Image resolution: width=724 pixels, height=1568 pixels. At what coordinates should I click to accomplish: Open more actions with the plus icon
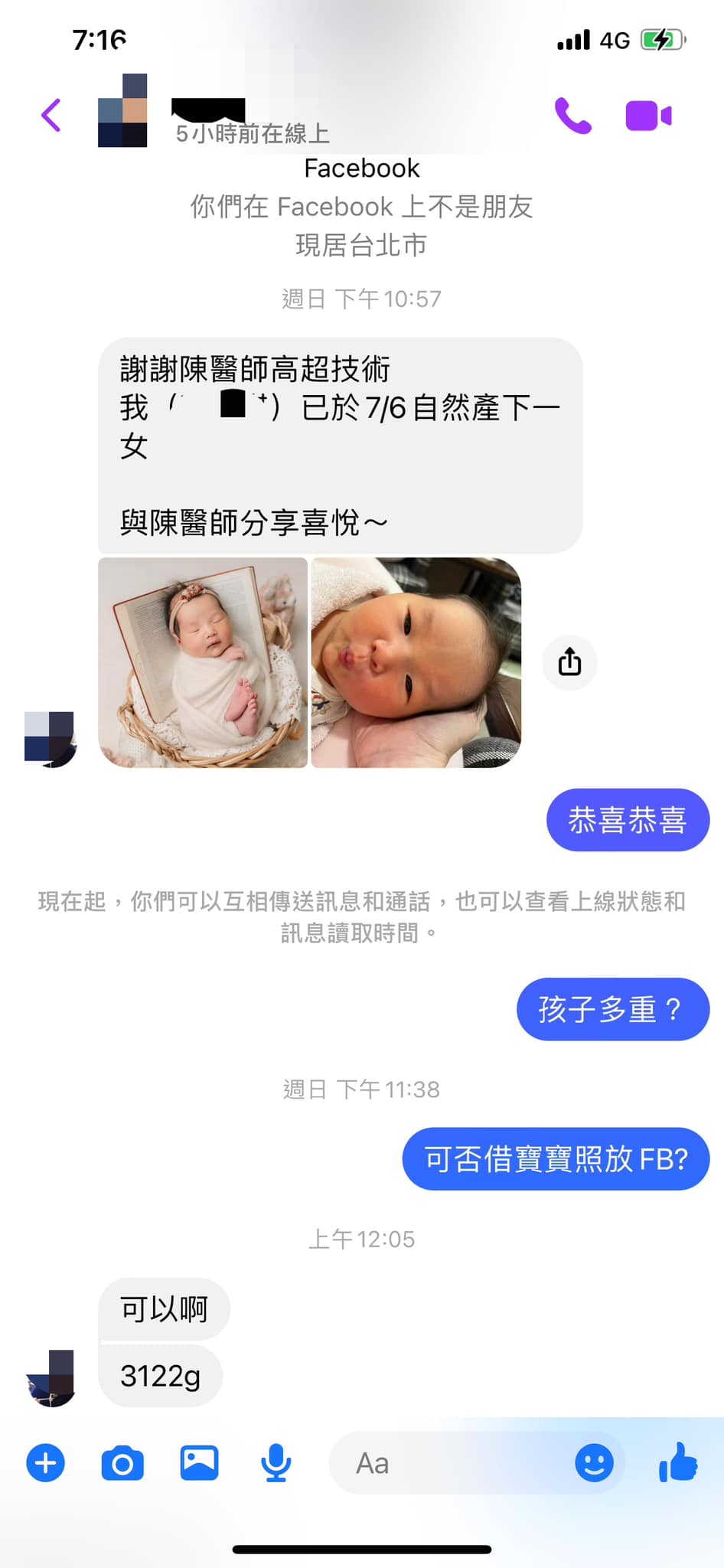pos(46,1463)
